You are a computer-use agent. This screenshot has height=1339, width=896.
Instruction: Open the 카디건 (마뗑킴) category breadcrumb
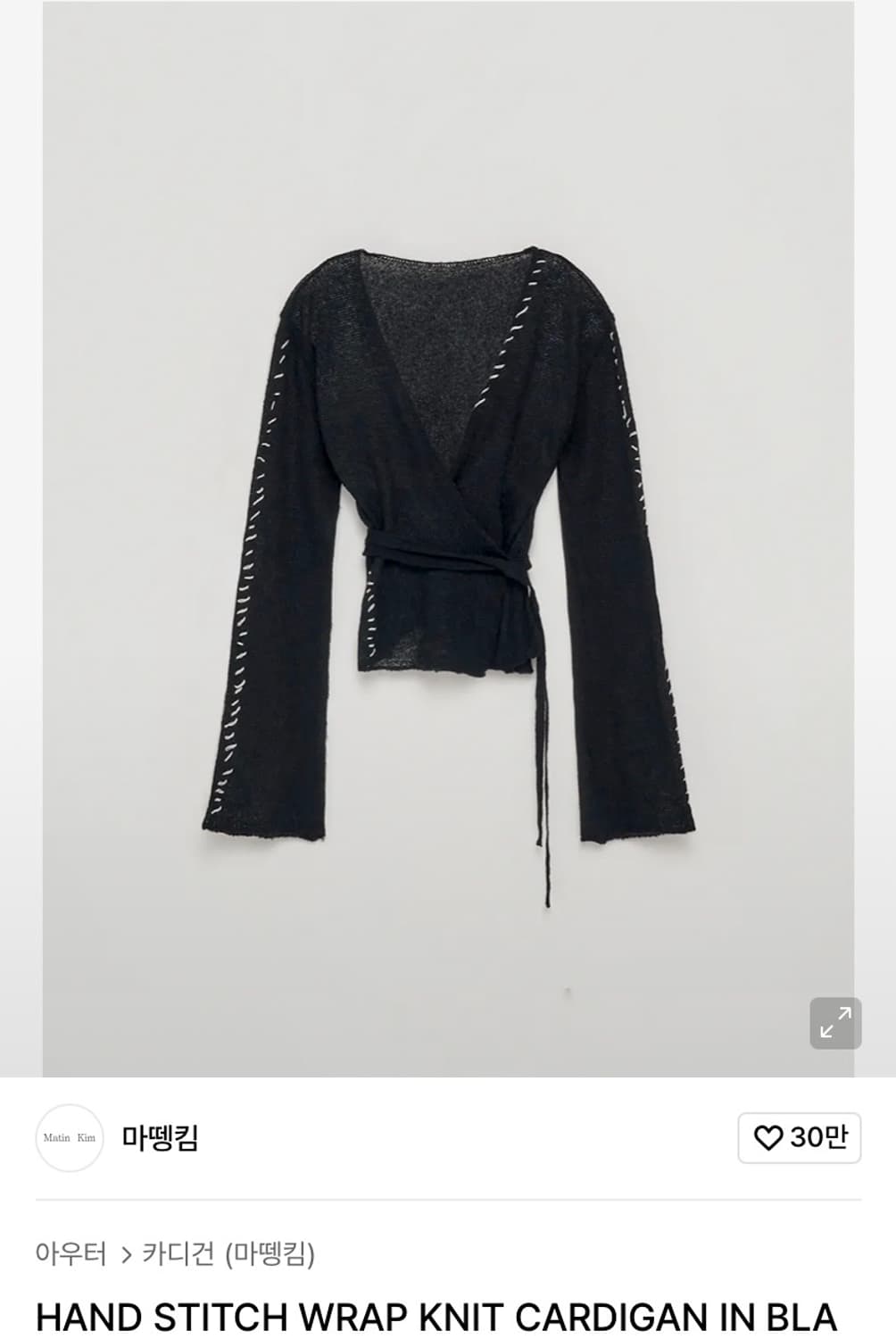(228, 1254)
